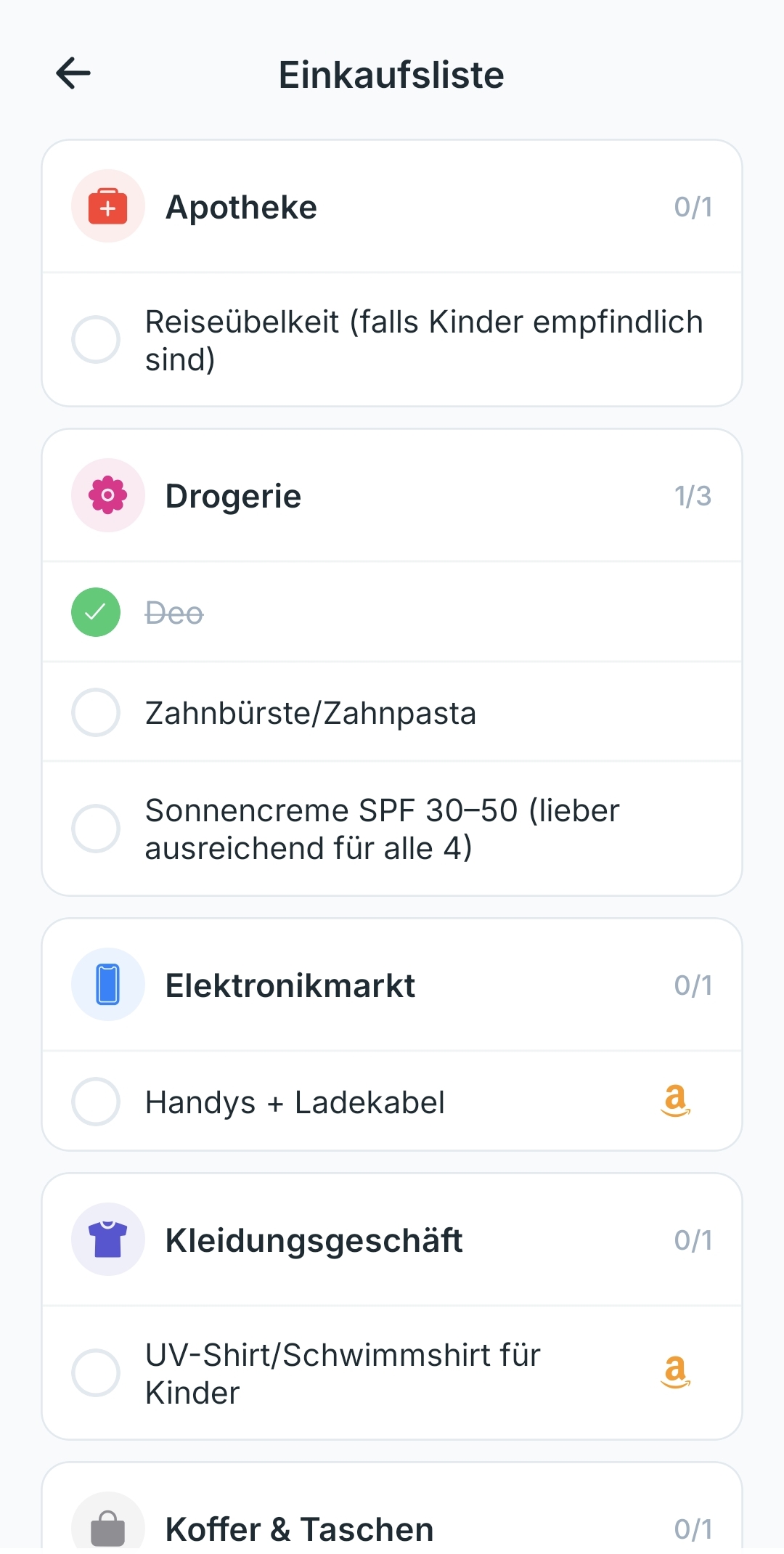Collapse the Elektronikmarkt category
Viewport: 784px width, 1554px height.
392,985
